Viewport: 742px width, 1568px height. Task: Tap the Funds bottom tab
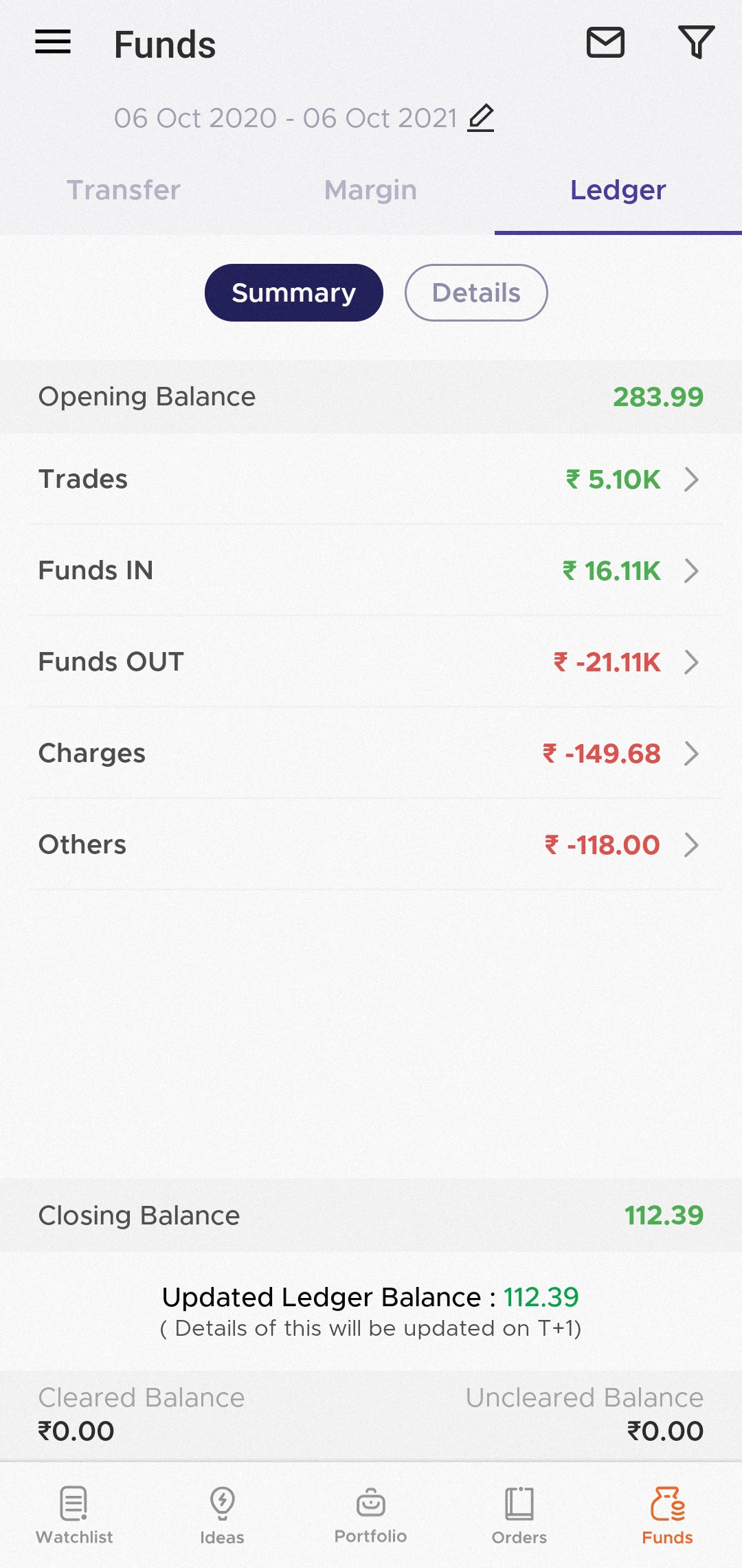point(667,1516)
